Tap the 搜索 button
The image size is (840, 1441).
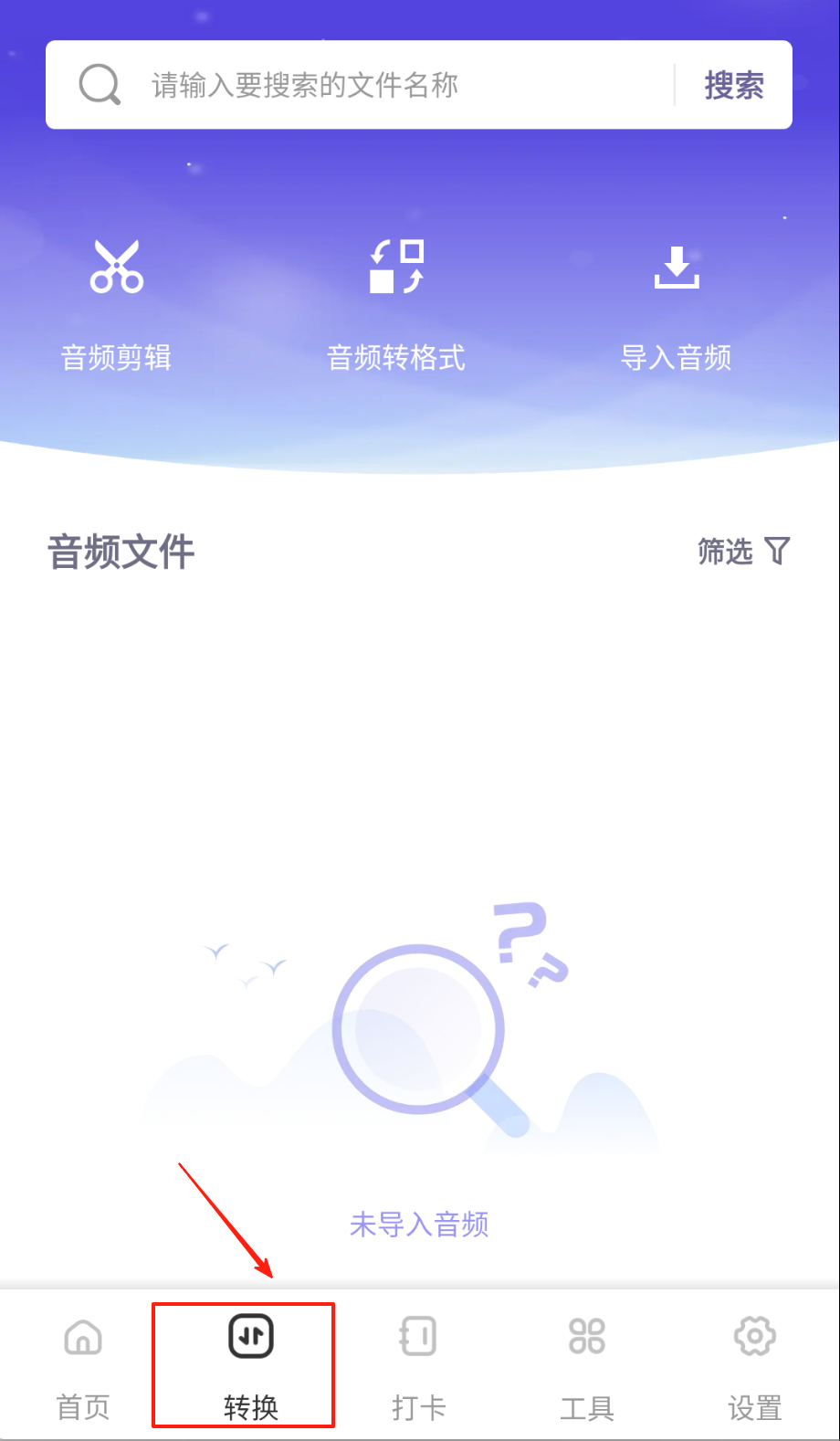click(733, 86)
